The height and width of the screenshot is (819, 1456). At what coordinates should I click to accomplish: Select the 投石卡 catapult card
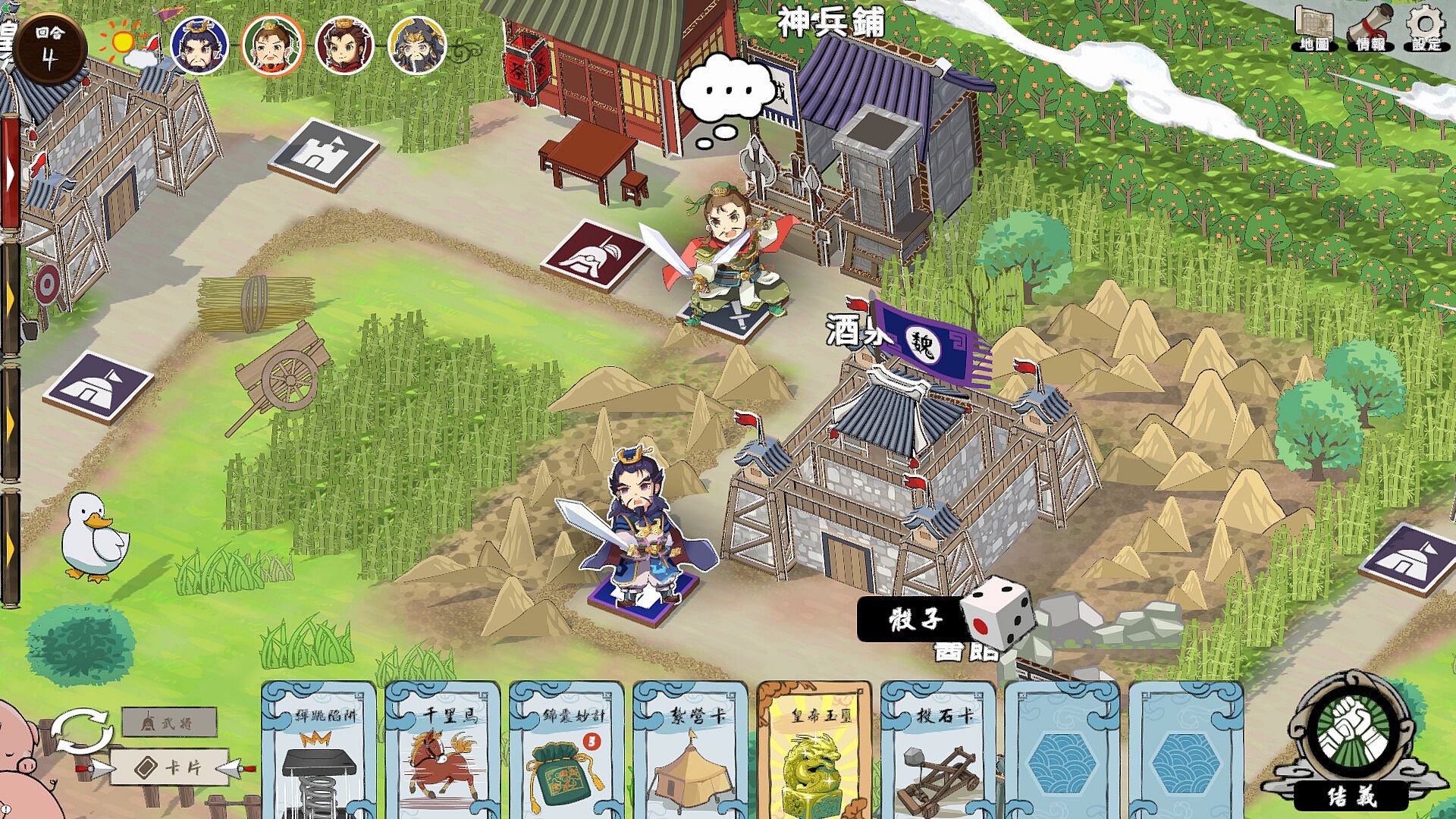coord(938,751)
